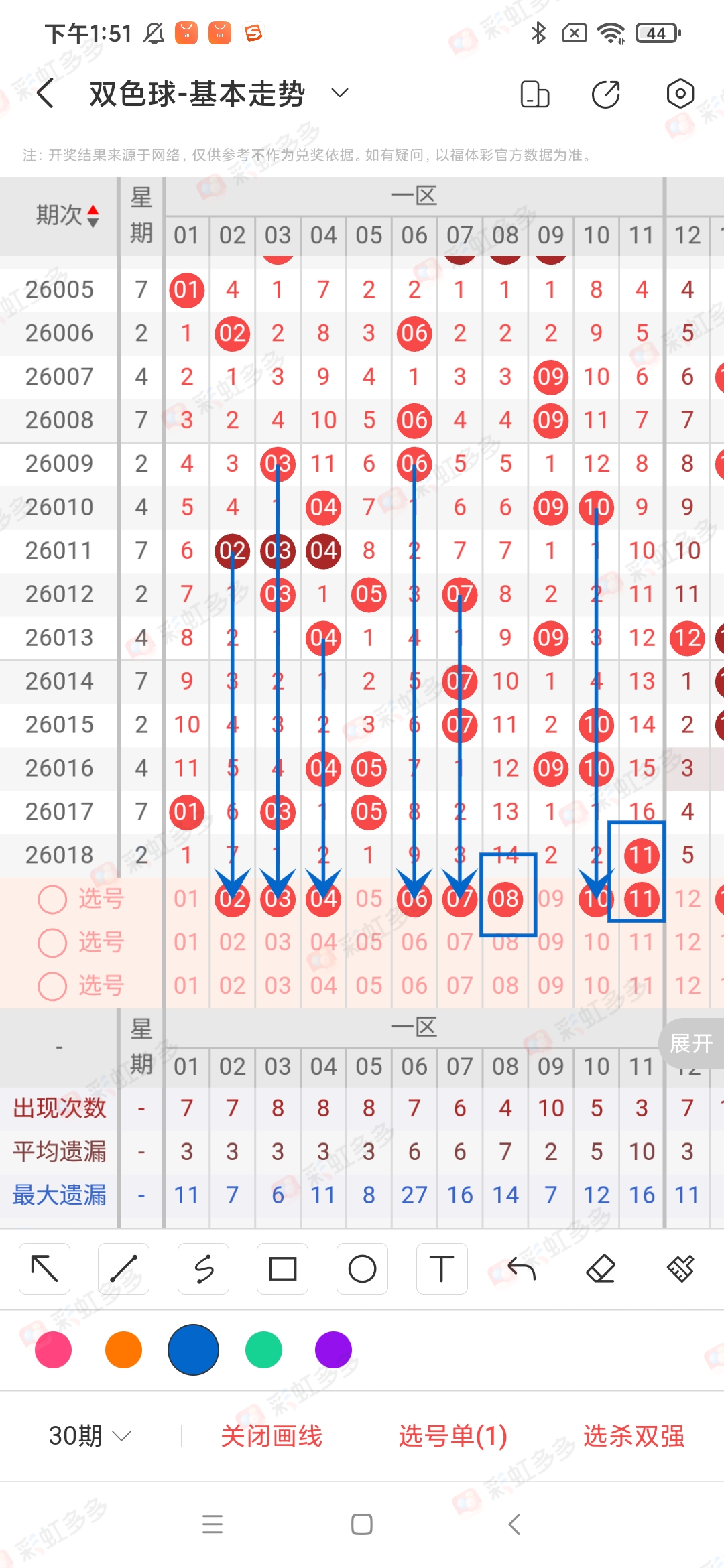Select the text annotation tool

[x=441, y=1268]
